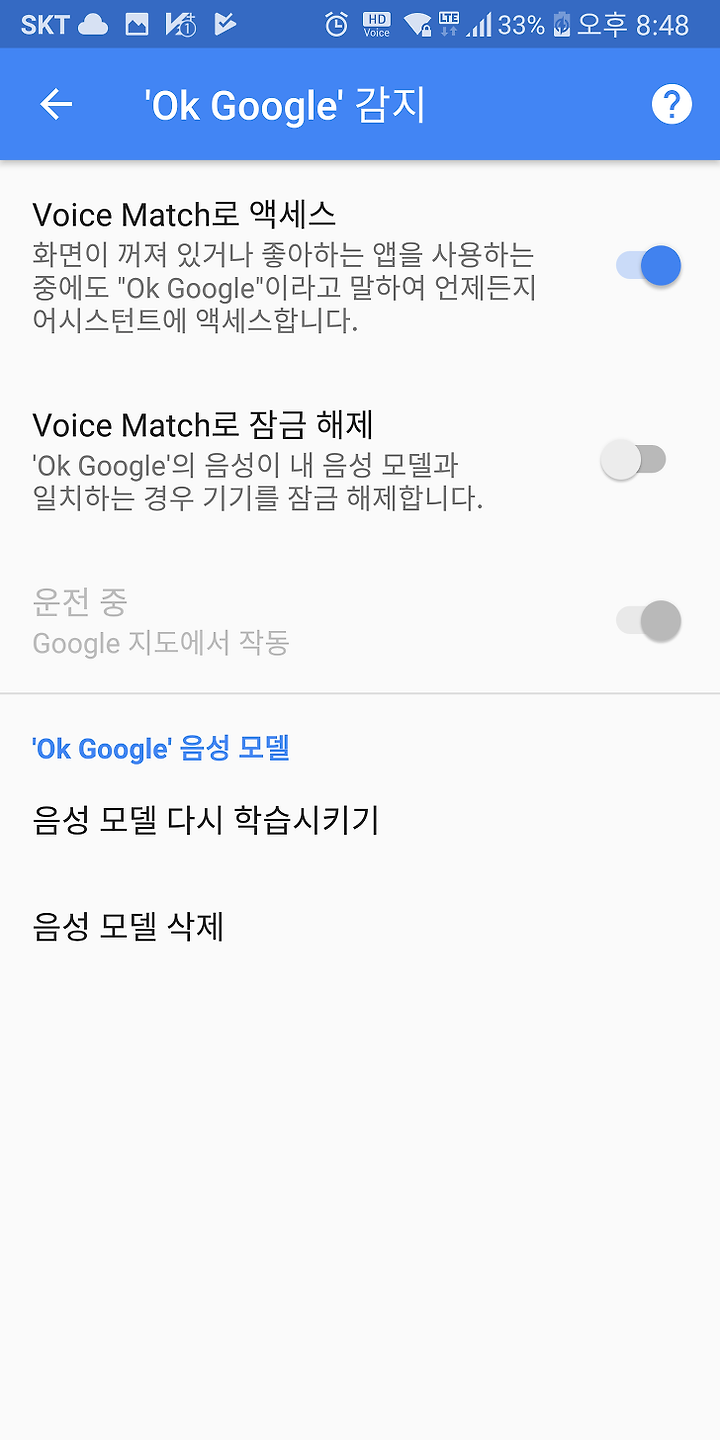Turn off Voice Match로 액세스 switch

click(x=649, y=266)
